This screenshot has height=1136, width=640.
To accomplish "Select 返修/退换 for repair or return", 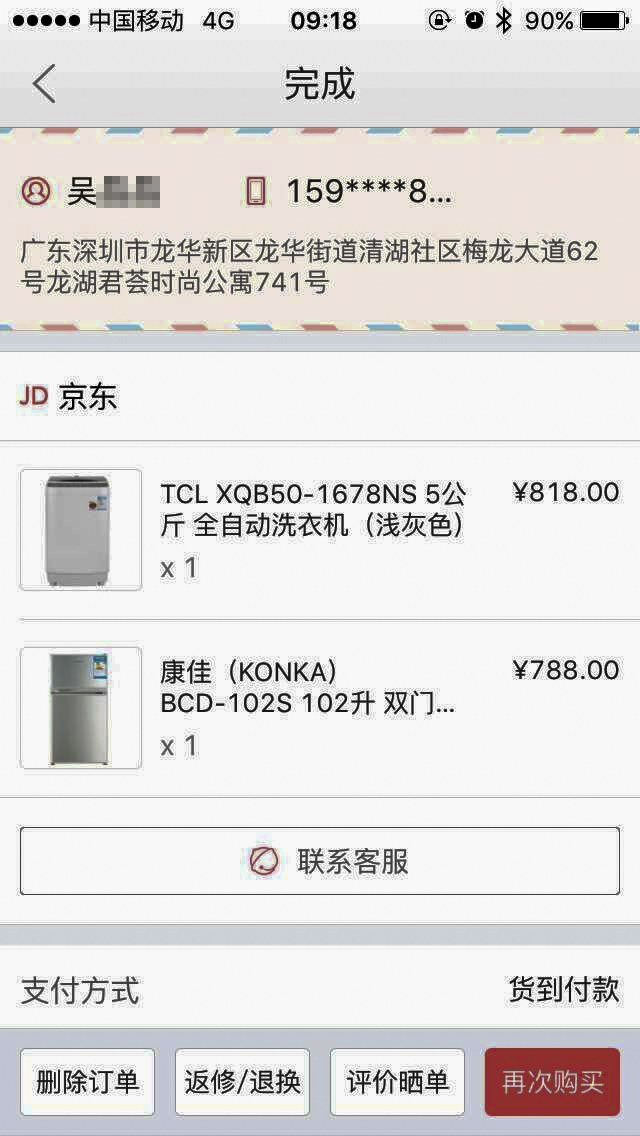I will (242, 1082).
